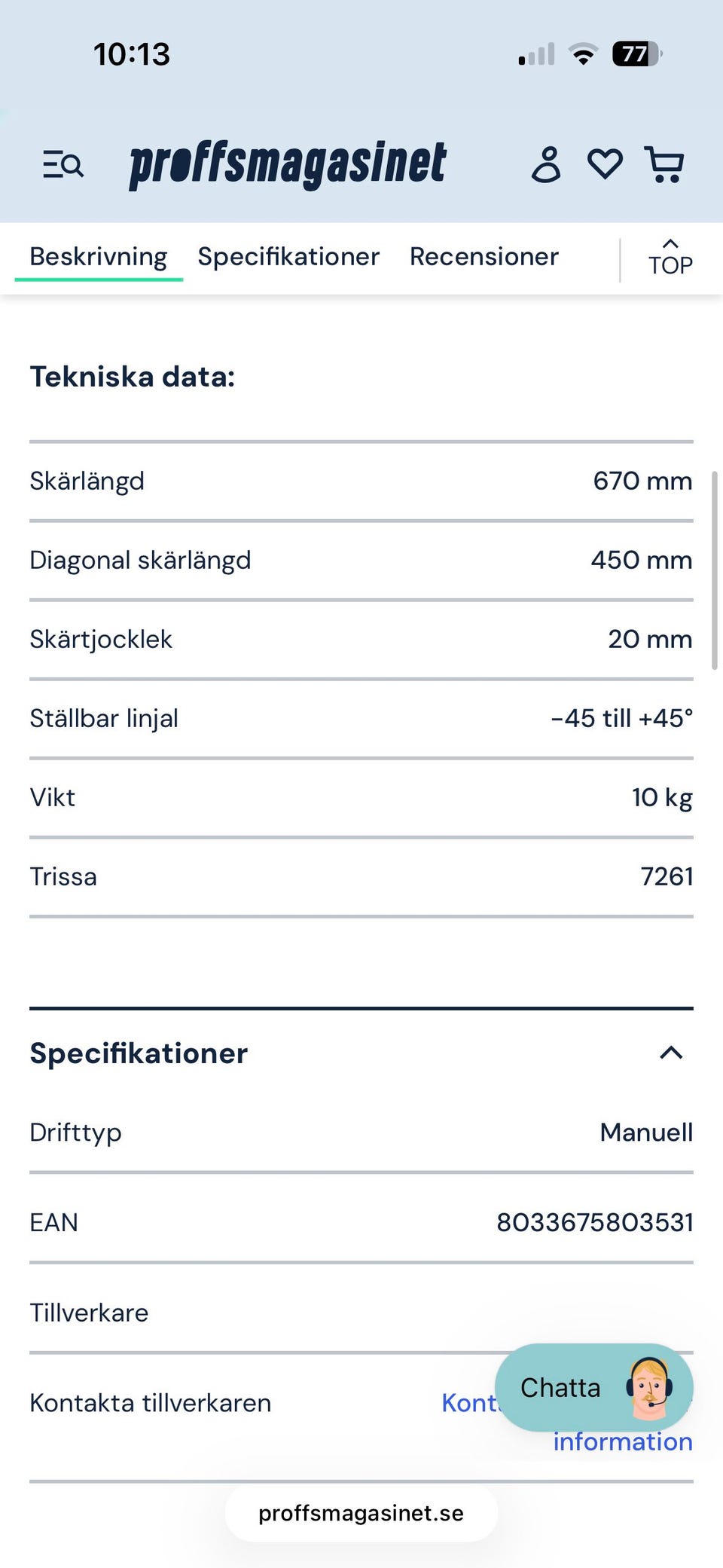Collapse the Specifikationer section
Image resolution: width=723 pixels, height=1568 pixels.
[671, 1053]
